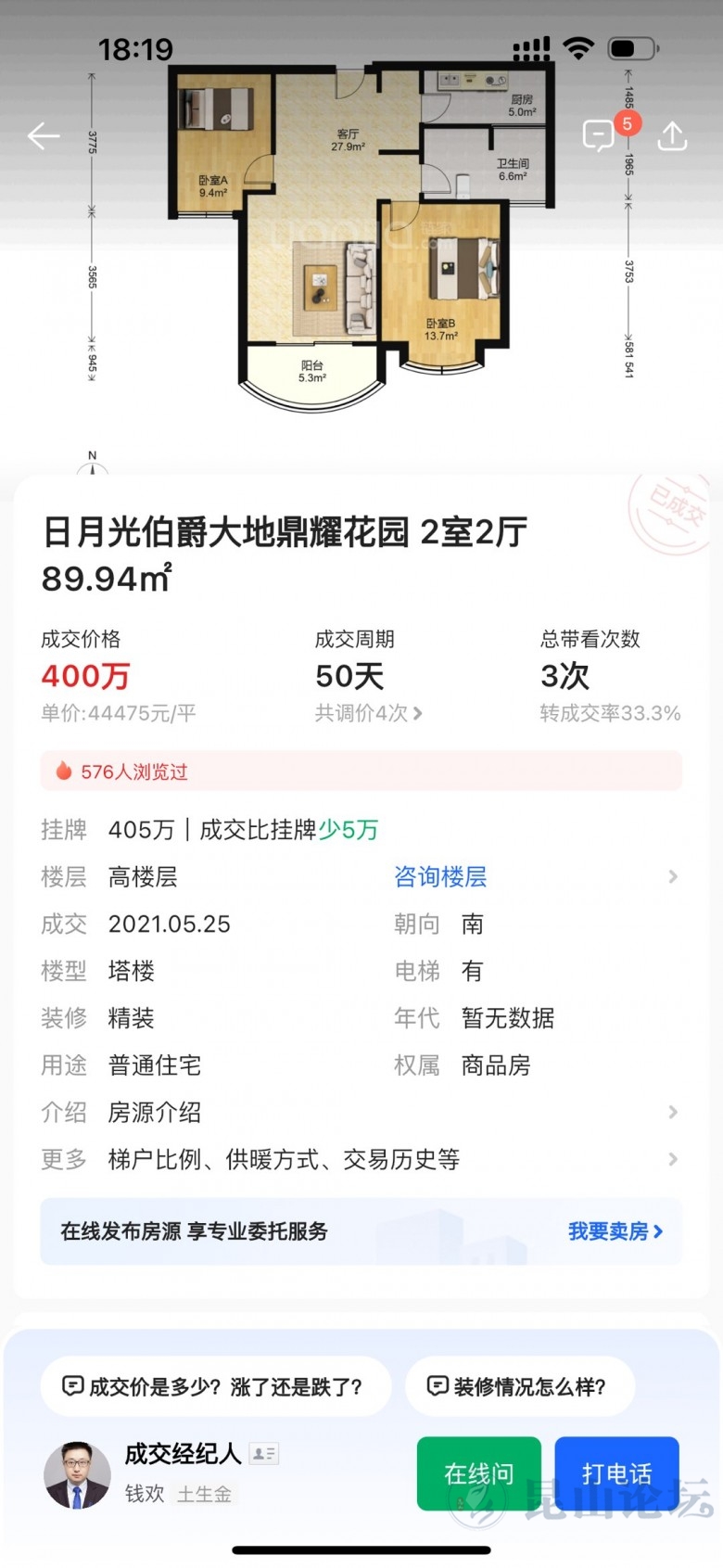Tap 我要卖房 to list my home
The image size is (723, 1568).
pos(615,1231)
